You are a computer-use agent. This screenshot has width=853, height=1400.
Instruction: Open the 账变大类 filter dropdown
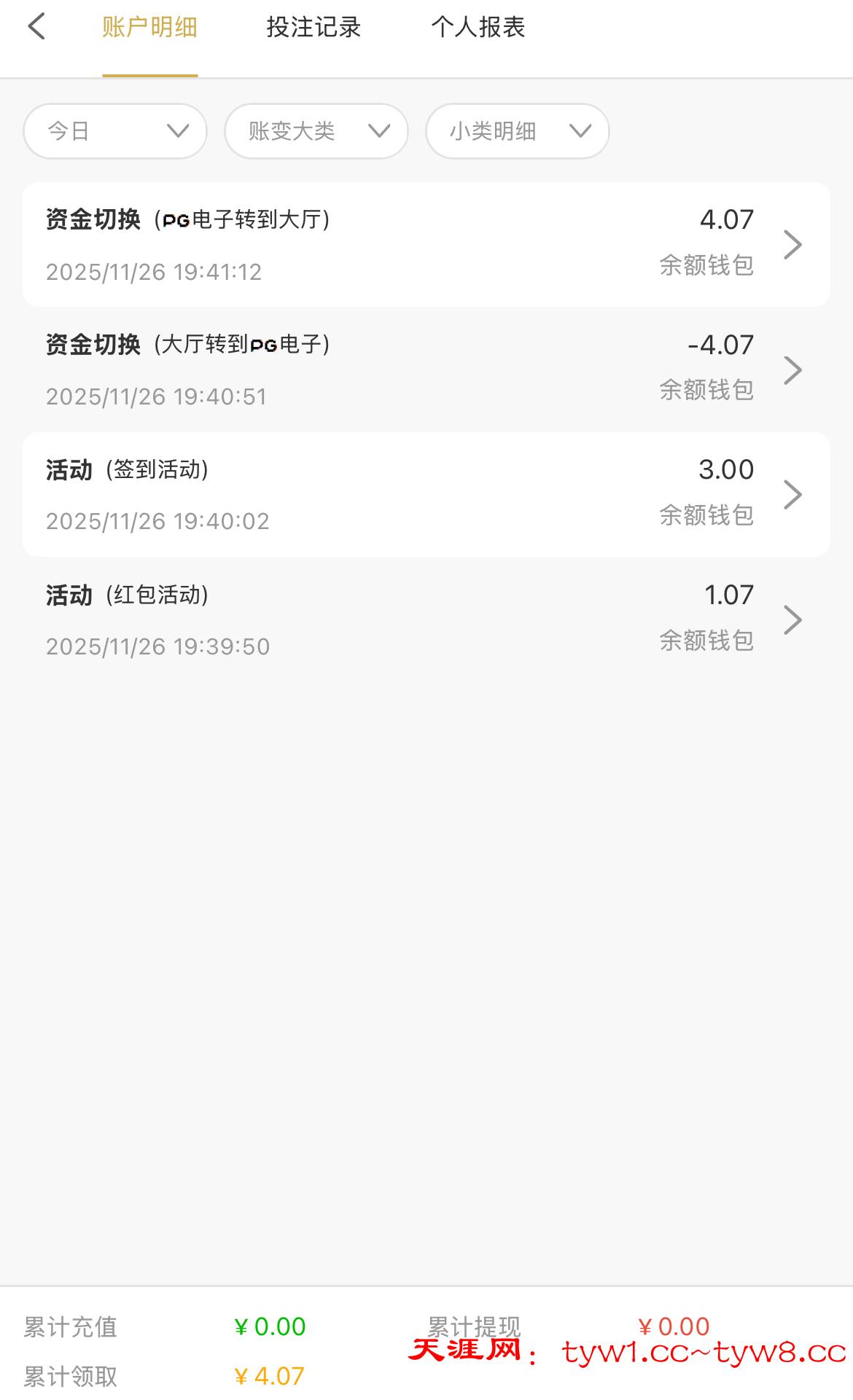[316, 131]
